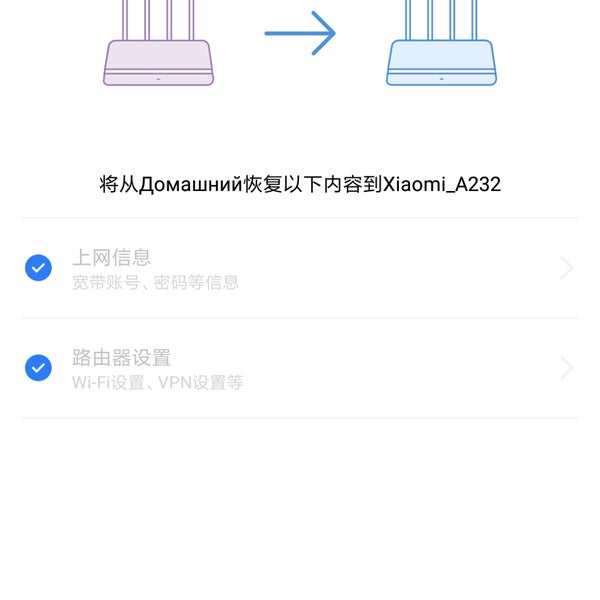Image resolution: width=600 pixels, height=600 pixels.
Task: Uncheck the 上网信息 checkbox
Action: tap(38, 268)
